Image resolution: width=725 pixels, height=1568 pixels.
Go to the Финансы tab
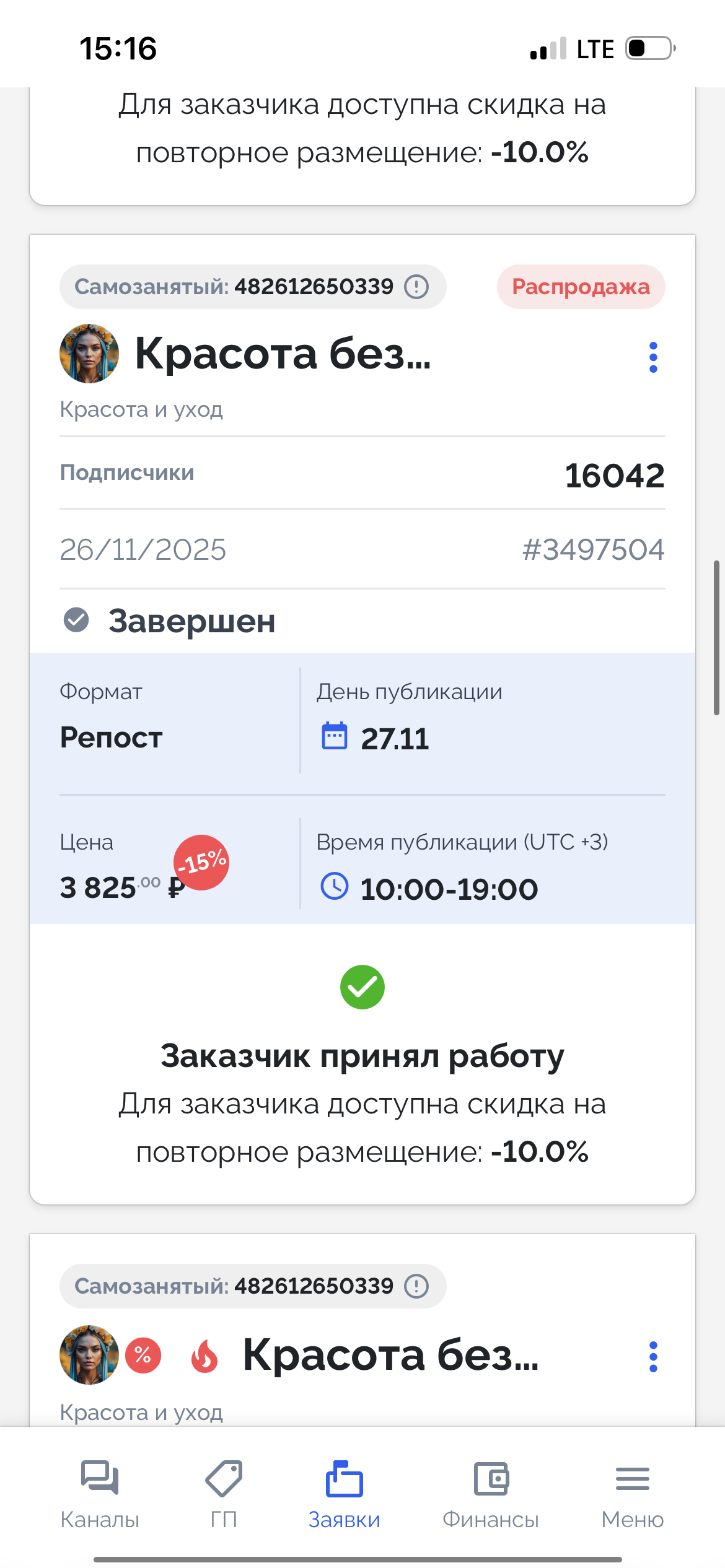click(x=490, y=1494)
